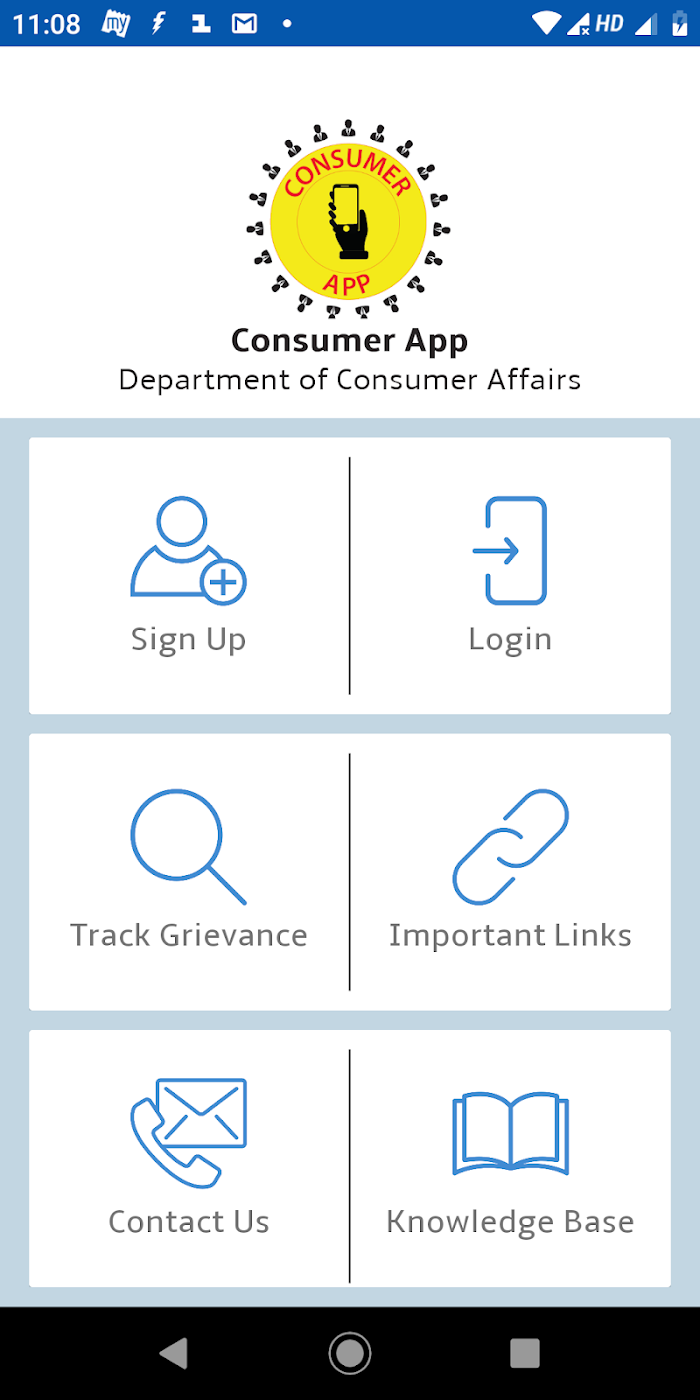This screenshot has height=1400, width=700.
Task: Tap the Login tile
Action: (x=510, y=576)
